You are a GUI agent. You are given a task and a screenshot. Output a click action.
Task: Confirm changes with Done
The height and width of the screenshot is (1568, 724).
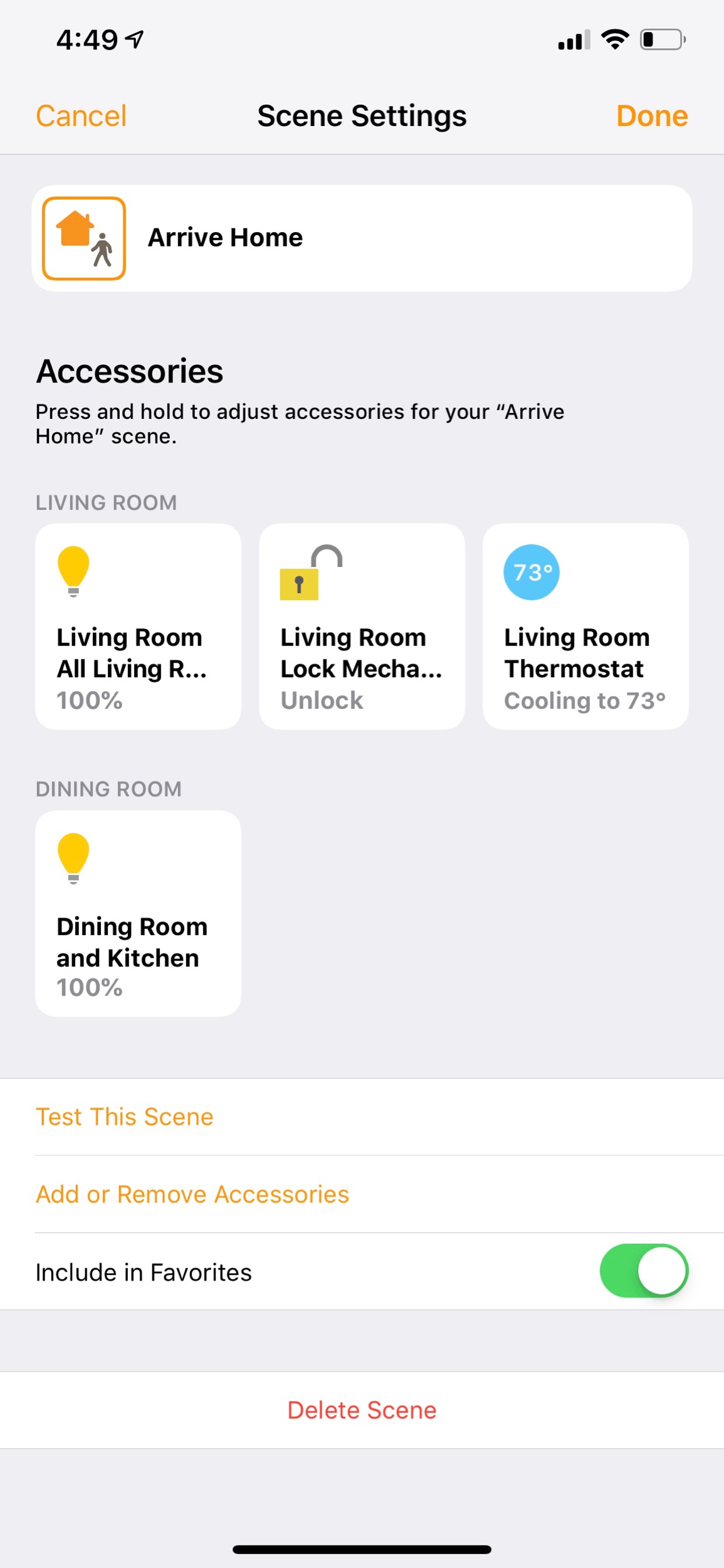point(651,116)
